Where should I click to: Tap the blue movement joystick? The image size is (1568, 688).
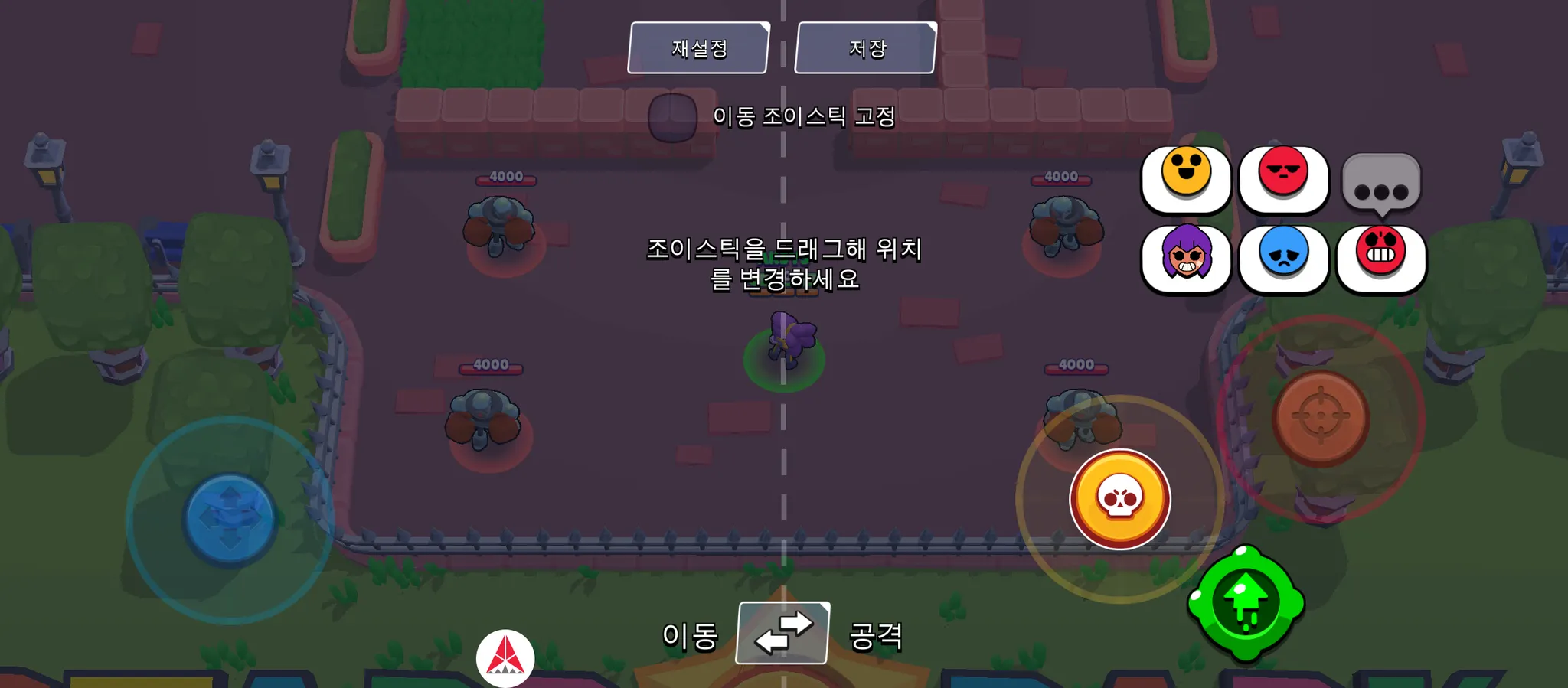(x=229, y=520)
